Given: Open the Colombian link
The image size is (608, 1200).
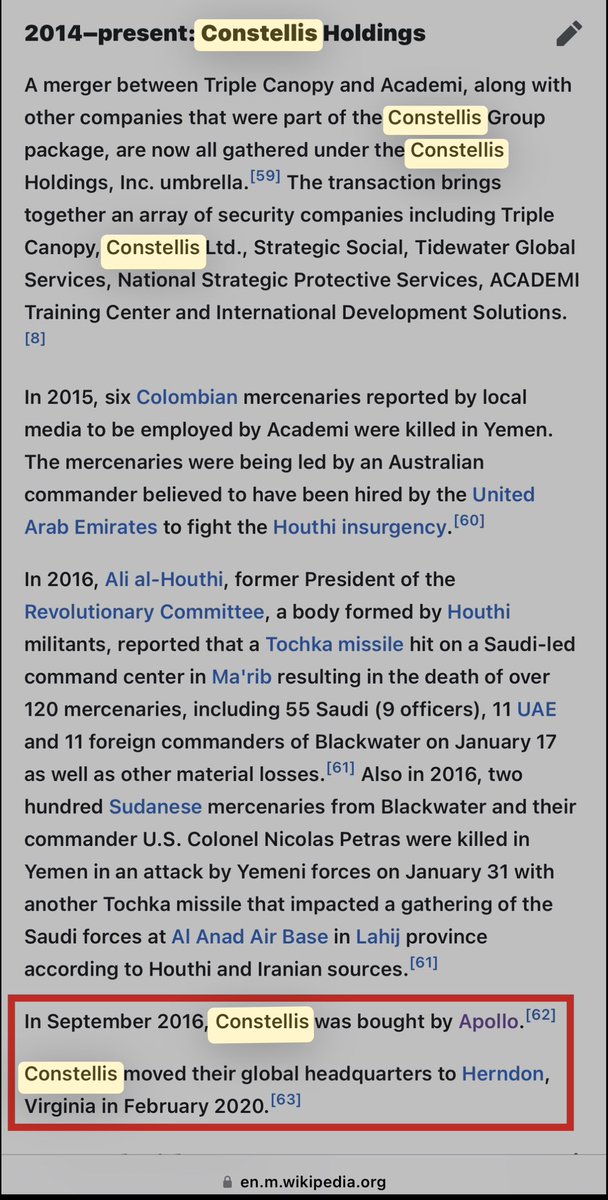Looking at the screenshot, I should (x=187, y=396).
